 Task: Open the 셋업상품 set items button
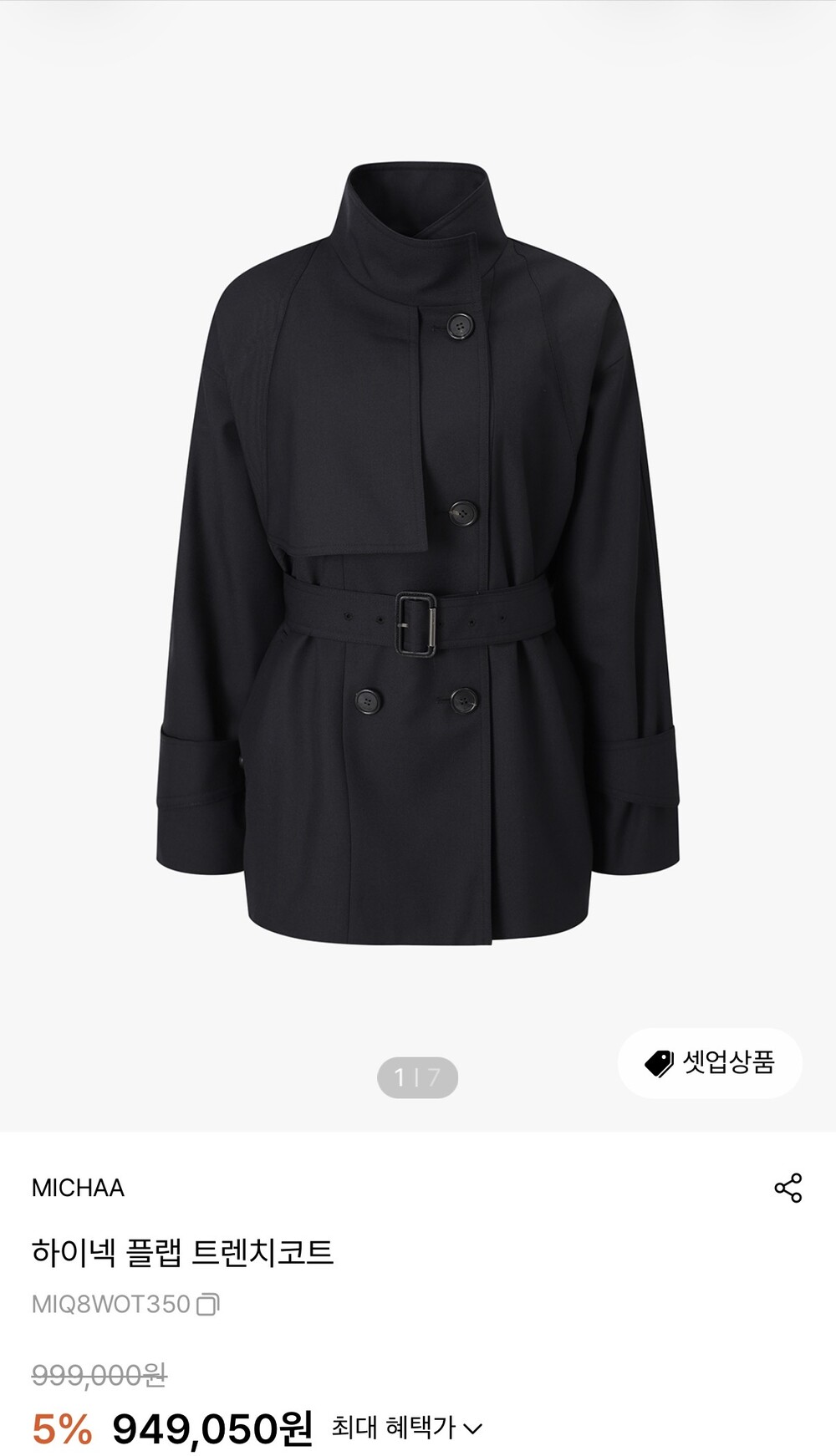[x=710, y=1062]
